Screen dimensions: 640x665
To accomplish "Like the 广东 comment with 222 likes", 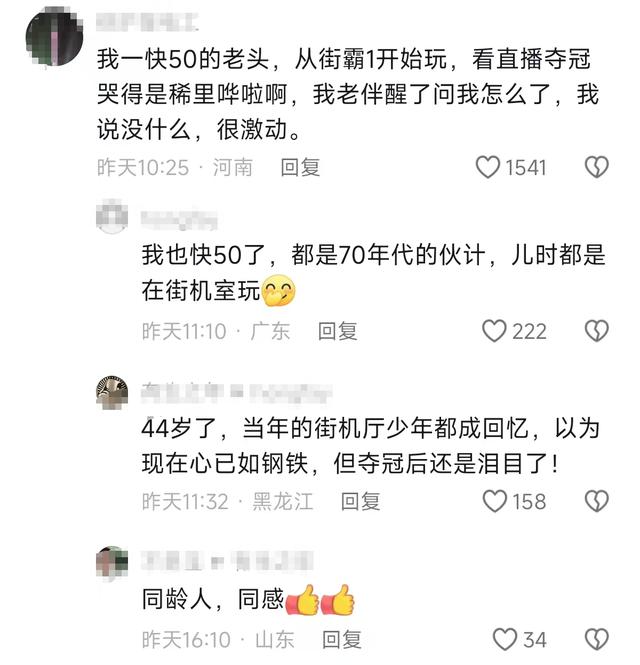I will point(494,330).
